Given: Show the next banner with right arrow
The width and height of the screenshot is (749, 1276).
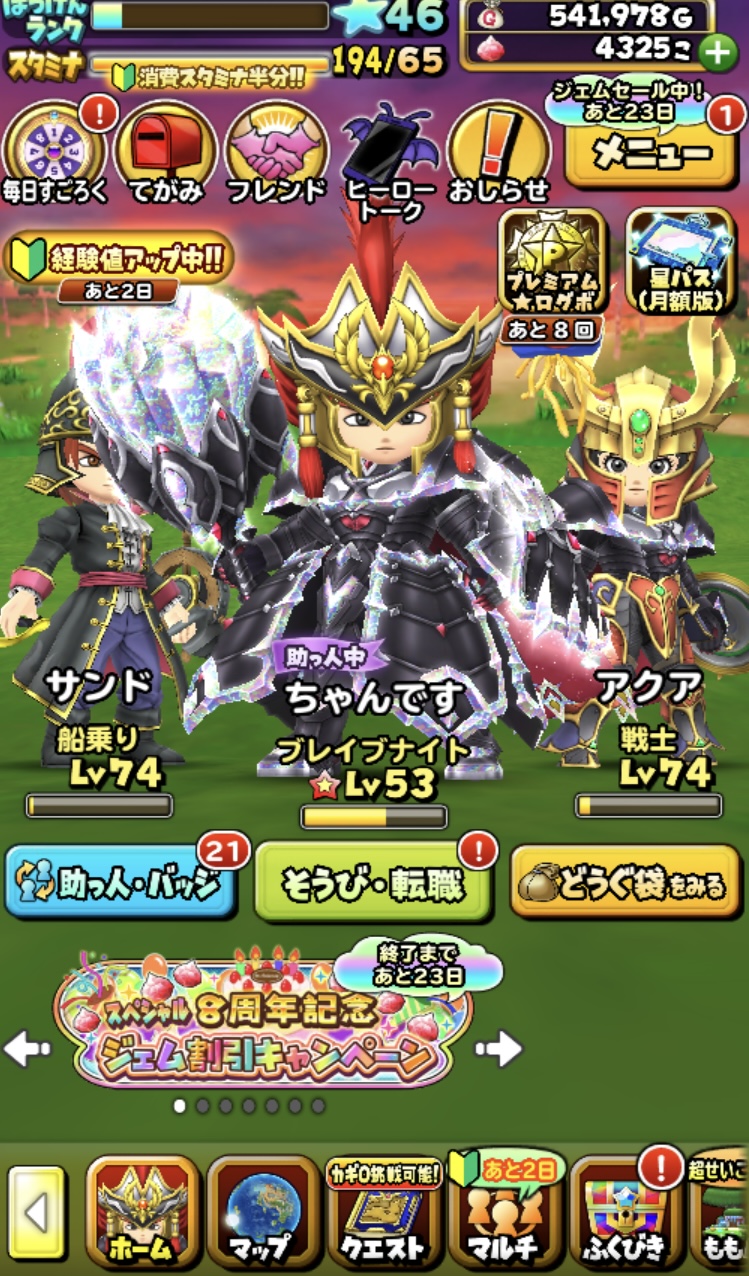Looking at the screenshot, I should tap(498, 1049).
